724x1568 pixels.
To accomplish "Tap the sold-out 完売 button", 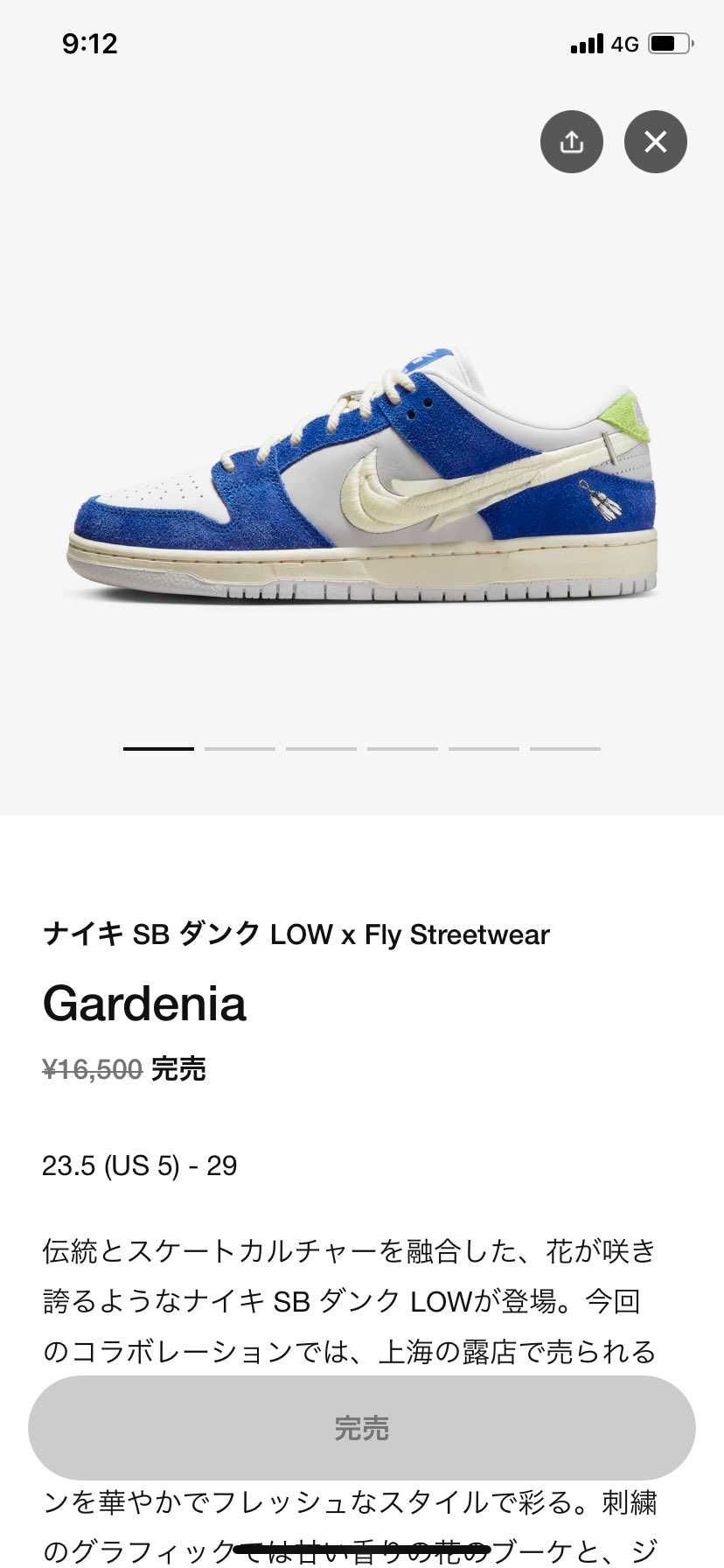I will [x=362, y=1428].
